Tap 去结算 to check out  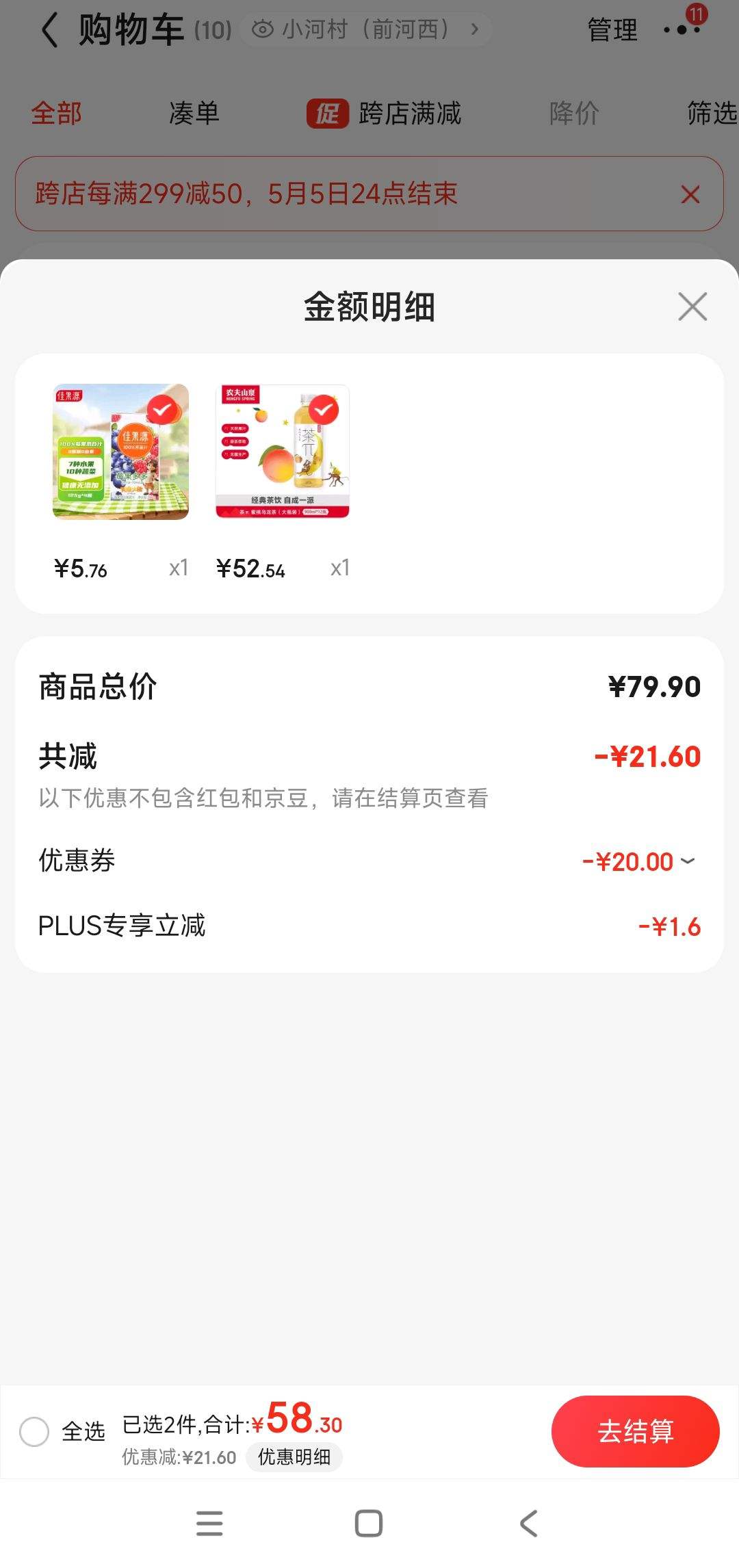tap(635, 1431)
